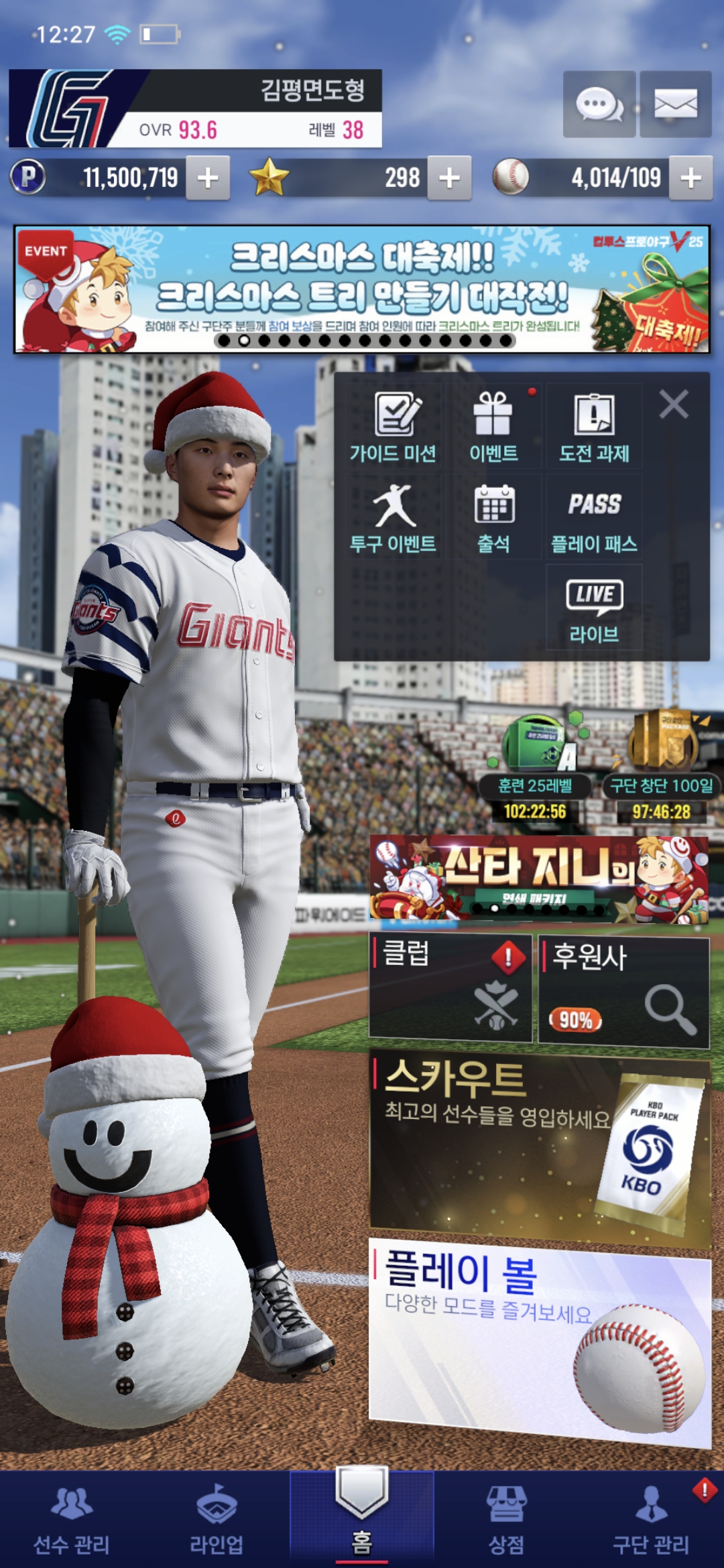The height and width of the screenshot is (1568, 724).
Task: Close the quick menu panel
Action: (674, 405)
